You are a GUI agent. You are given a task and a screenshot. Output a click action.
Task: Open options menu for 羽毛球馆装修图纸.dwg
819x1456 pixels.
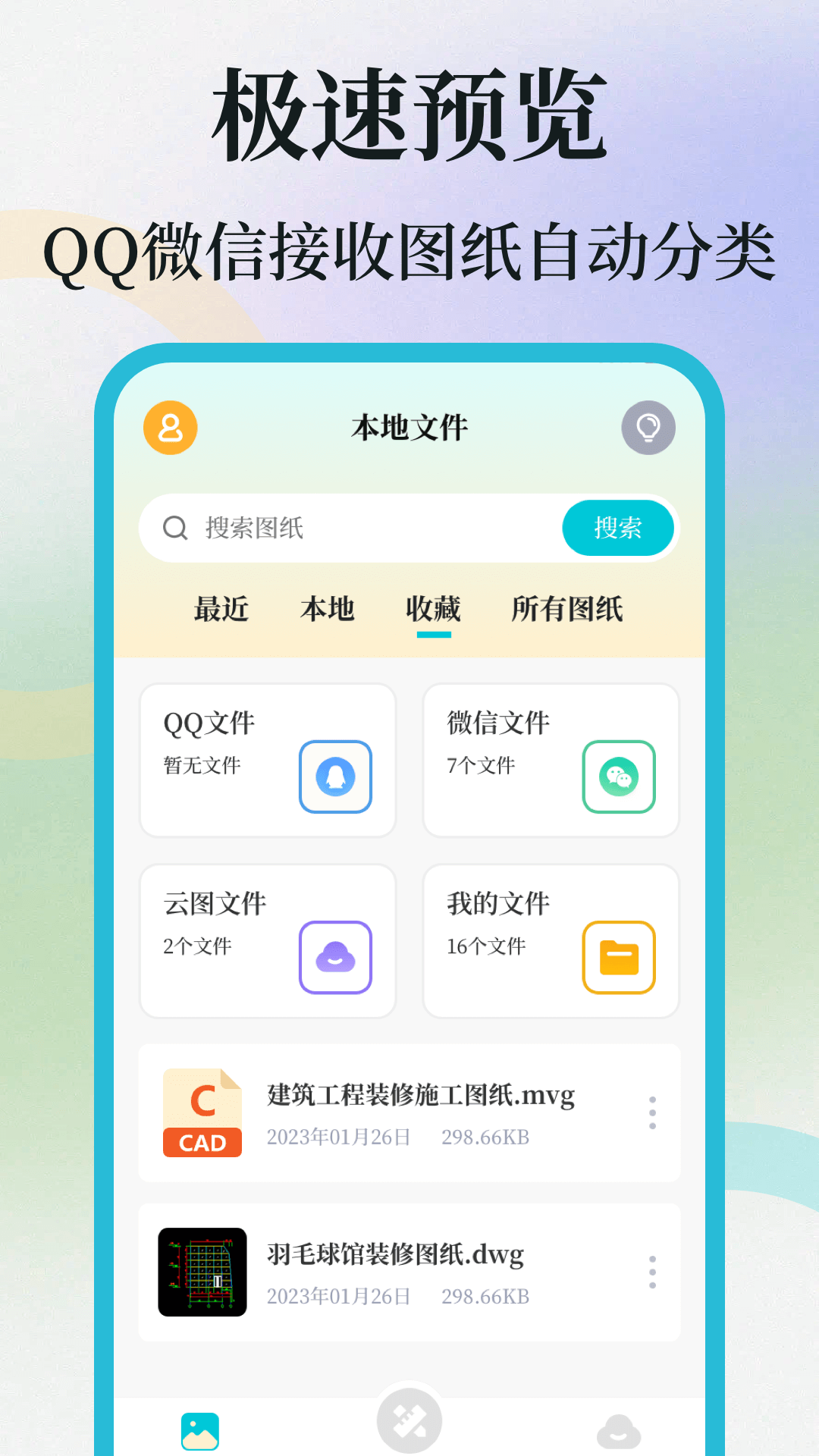click(x=651, y=1272)
